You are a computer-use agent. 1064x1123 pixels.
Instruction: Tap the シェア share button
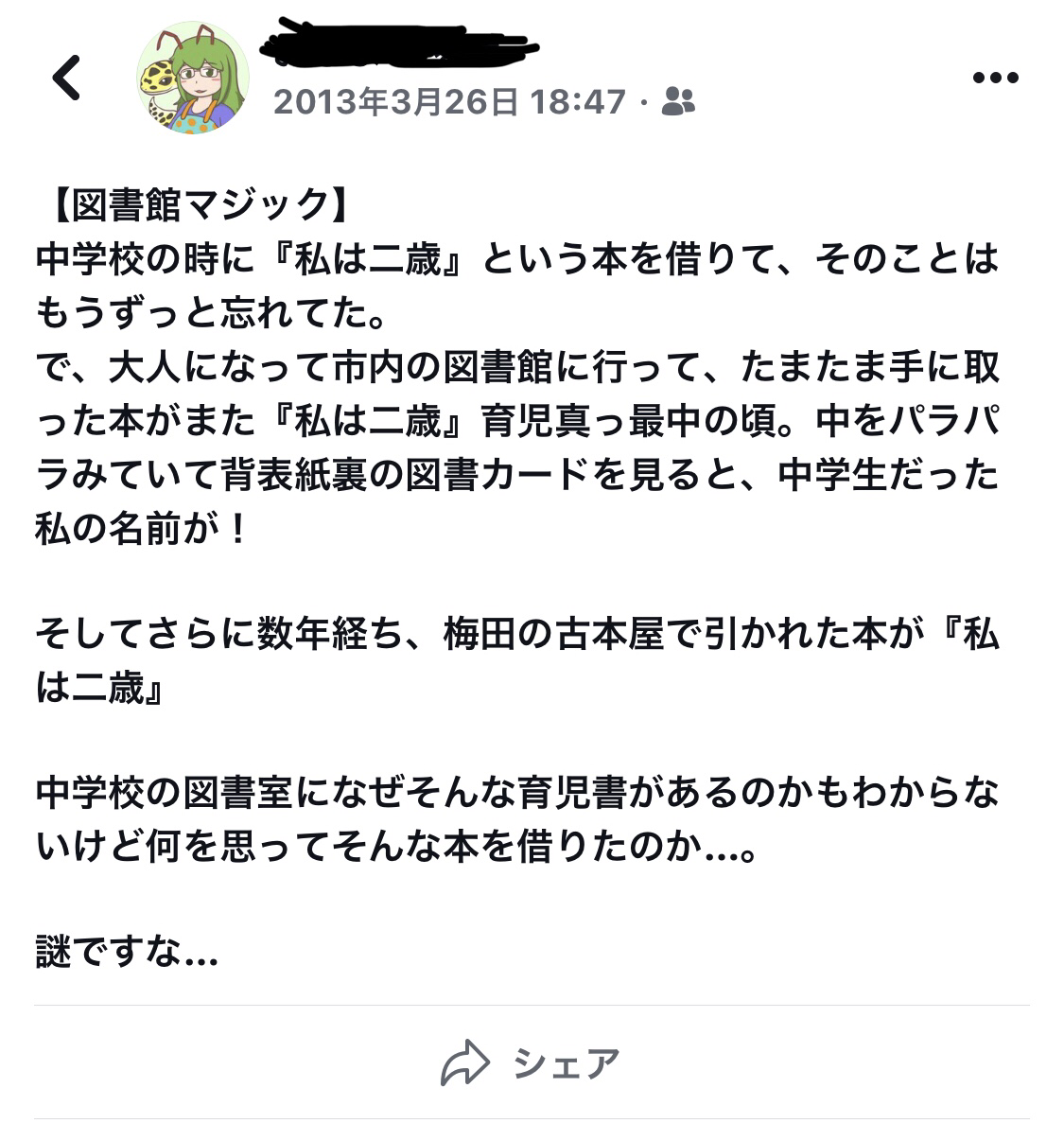point(531,1063)
